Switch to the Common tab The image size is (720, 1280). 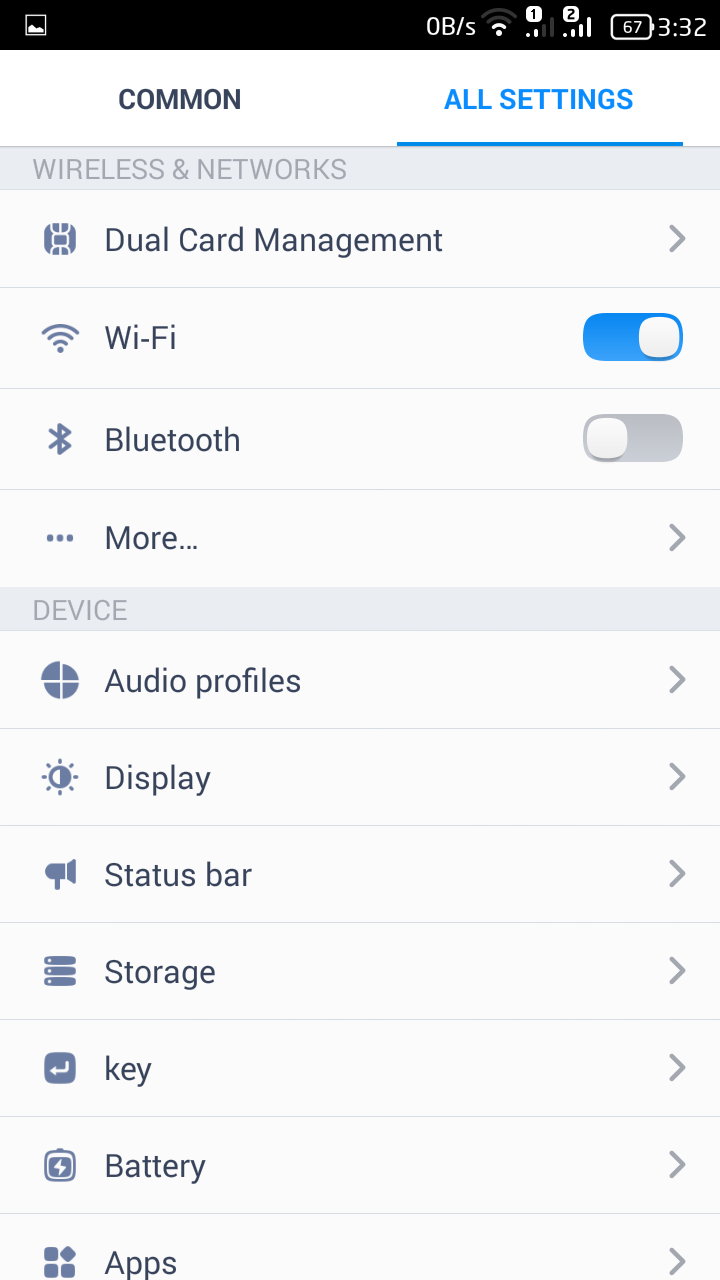[x=180, y=100]
